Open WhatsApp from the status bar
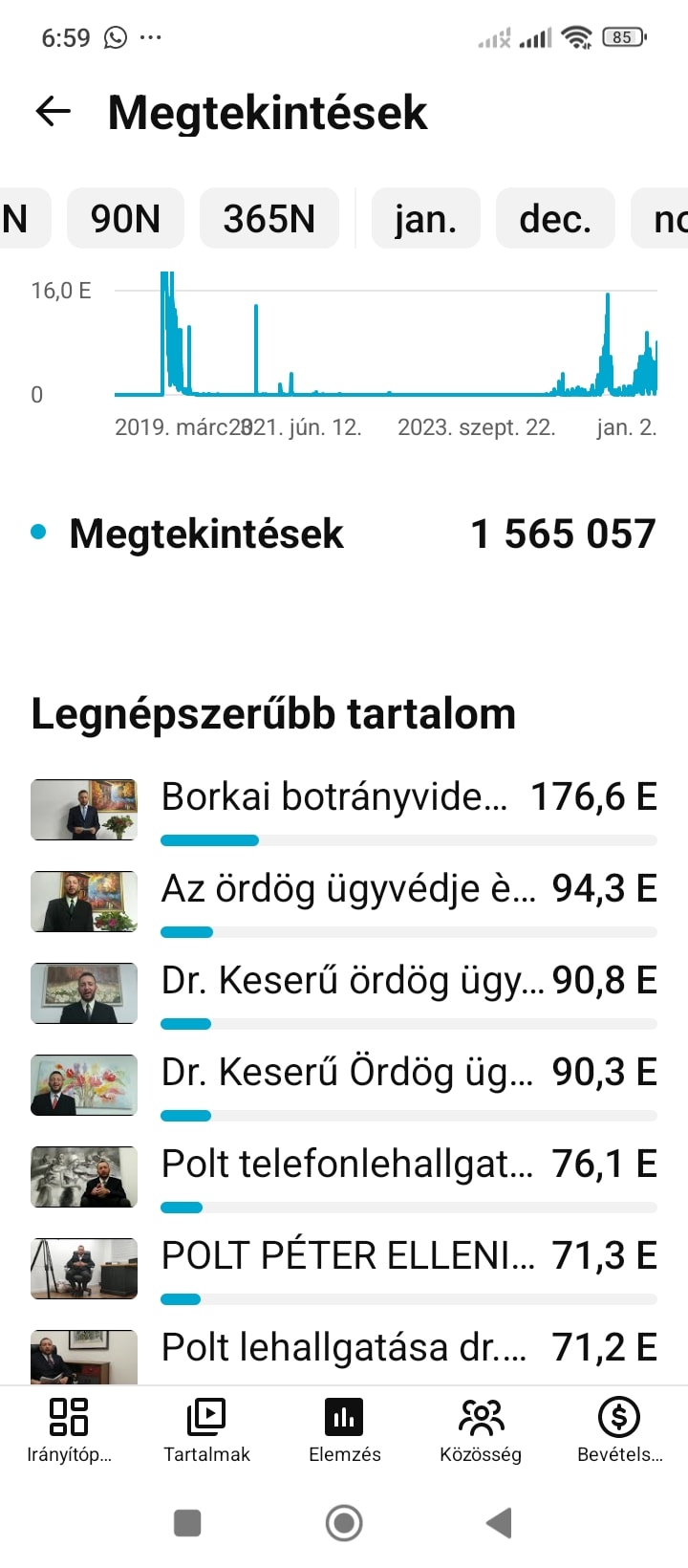Image resolution: width=688 pixels, height=1568 pixels. click(x=115, y=36)
